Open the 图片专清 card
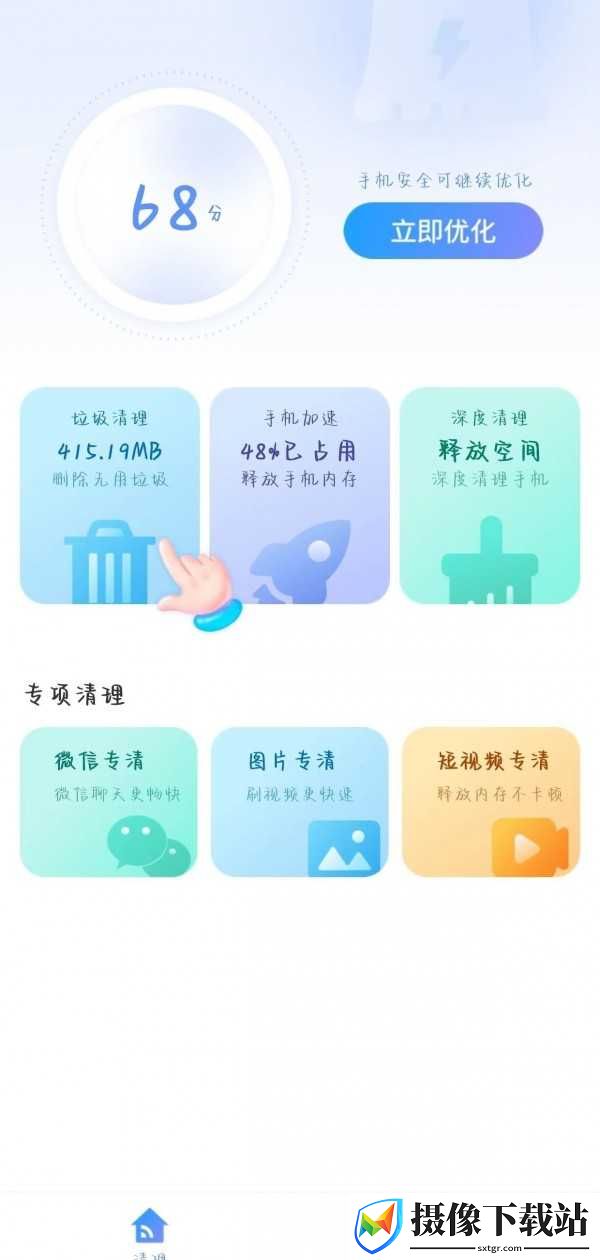This screenshot has width=600, height=1260. tap(299, 802)
